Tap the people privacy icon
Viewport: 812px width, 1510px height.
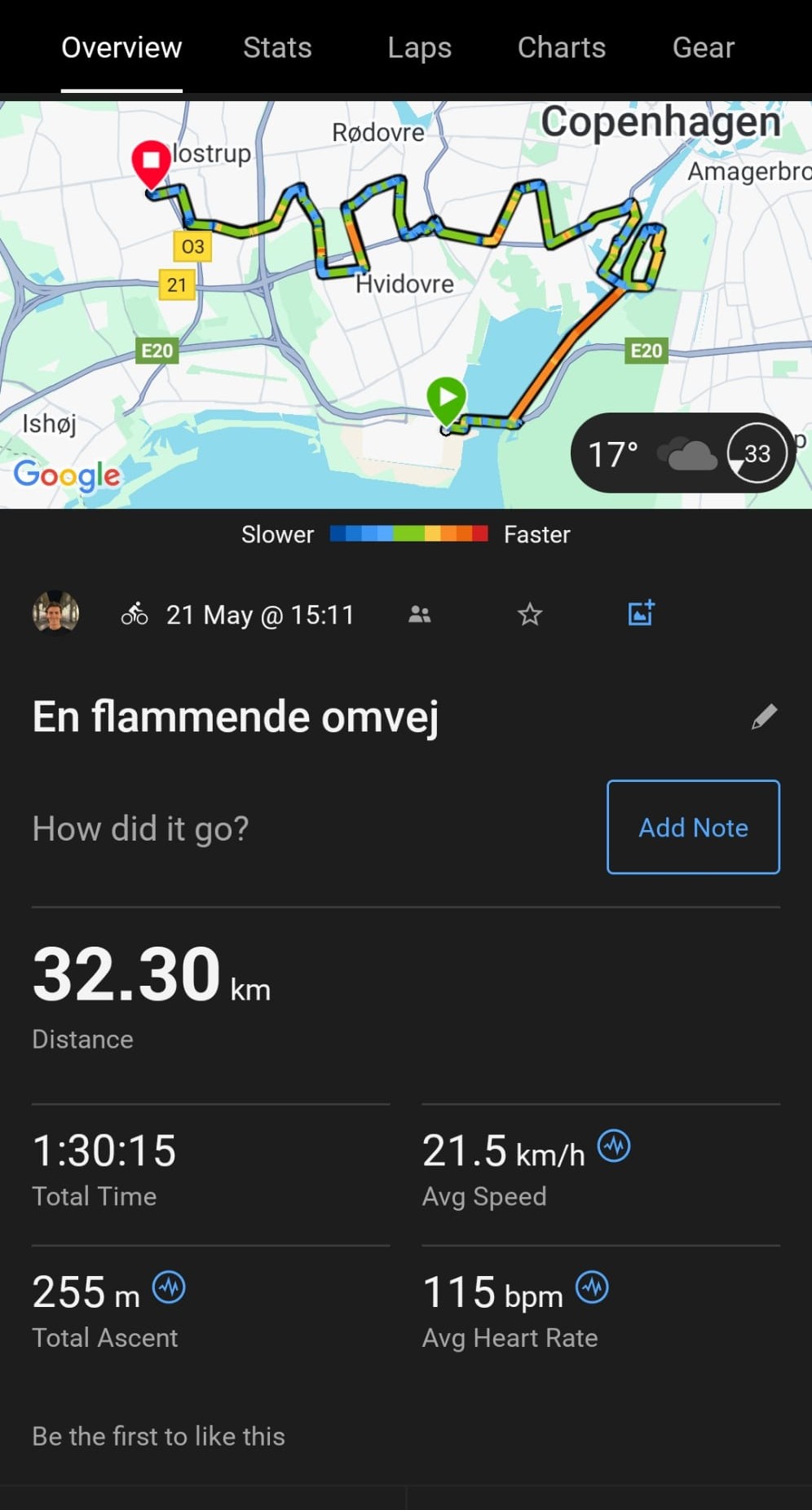pyautogui.click(x=419, y=614)
